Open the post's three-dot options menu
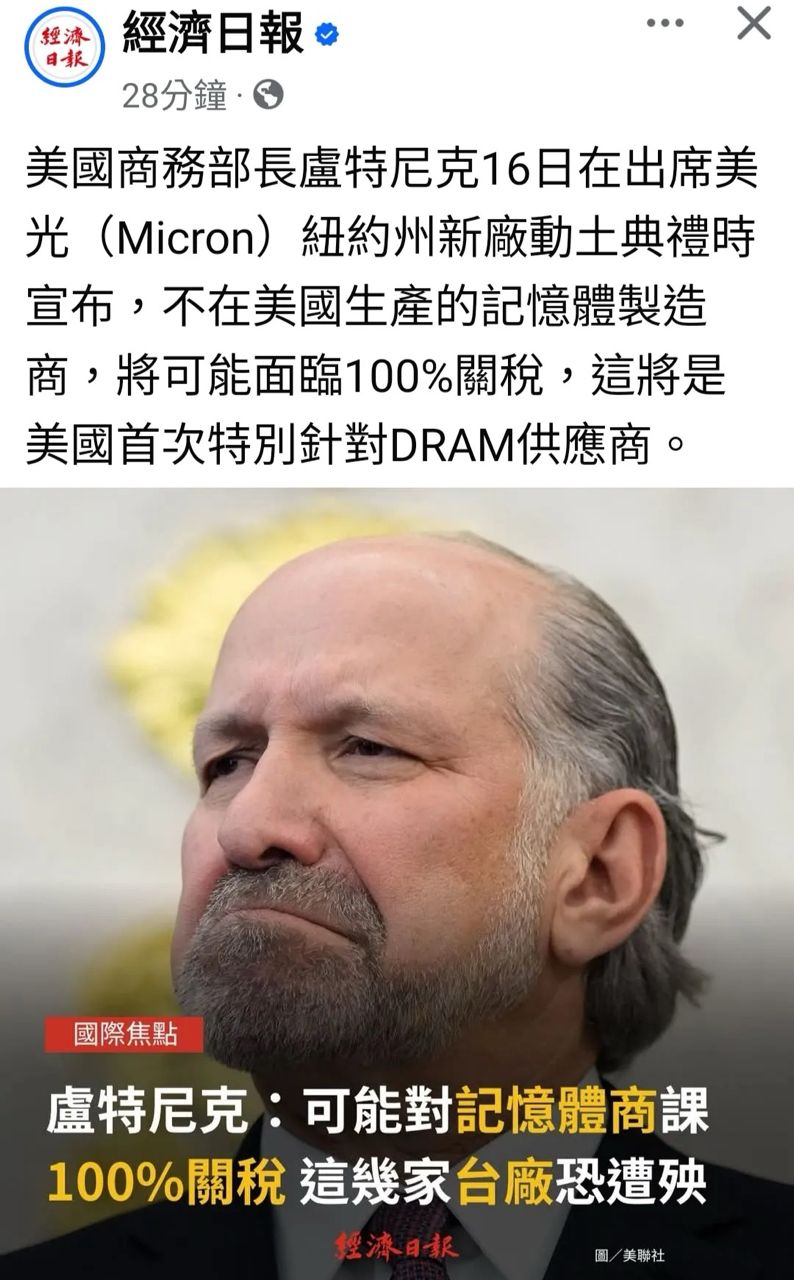Viewport: 794px width, 1280px height. pos(665,23)
